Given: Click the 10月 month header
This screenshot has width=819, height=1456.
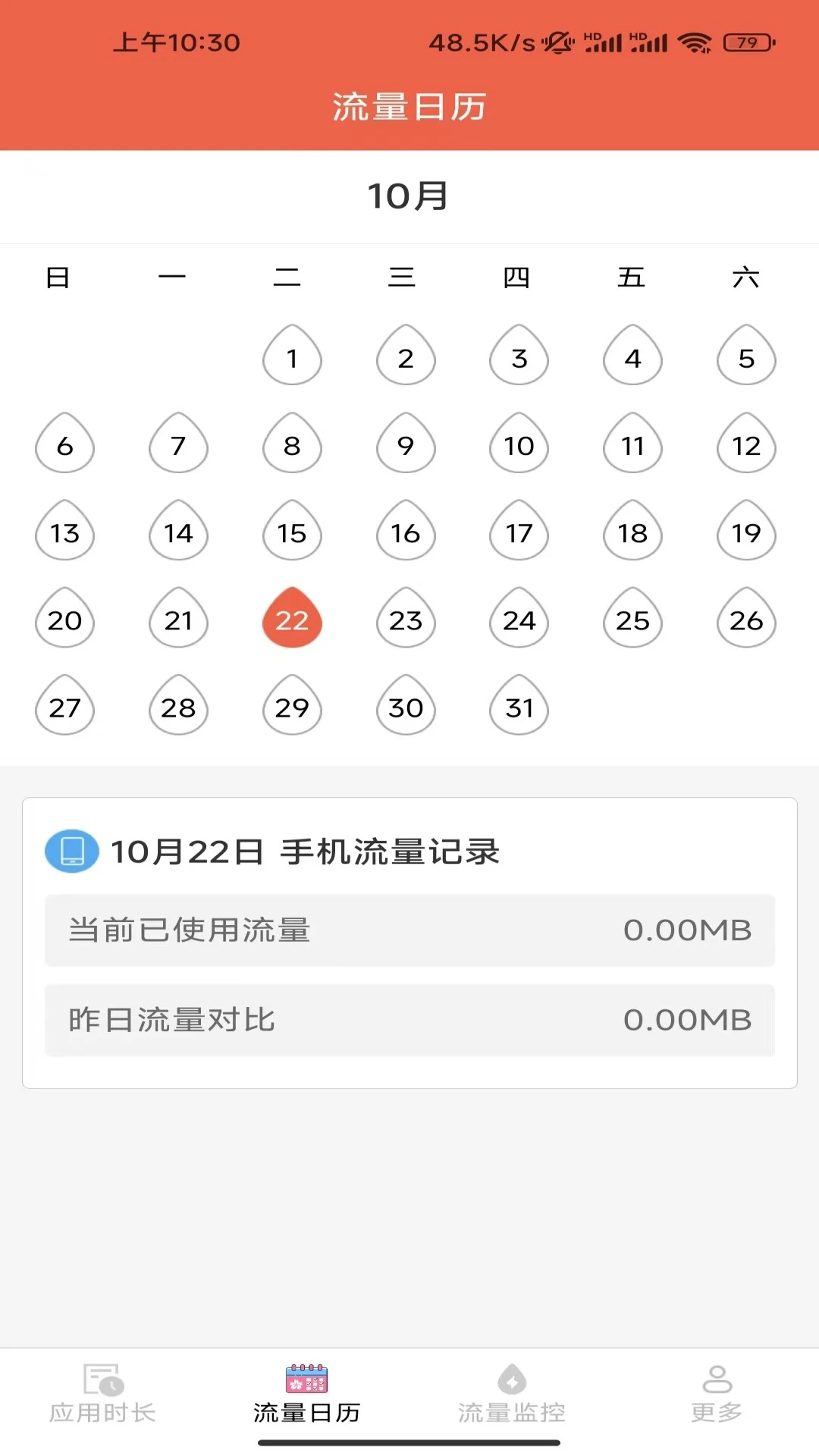Looking at the screenshot, I should click(409, 195).
